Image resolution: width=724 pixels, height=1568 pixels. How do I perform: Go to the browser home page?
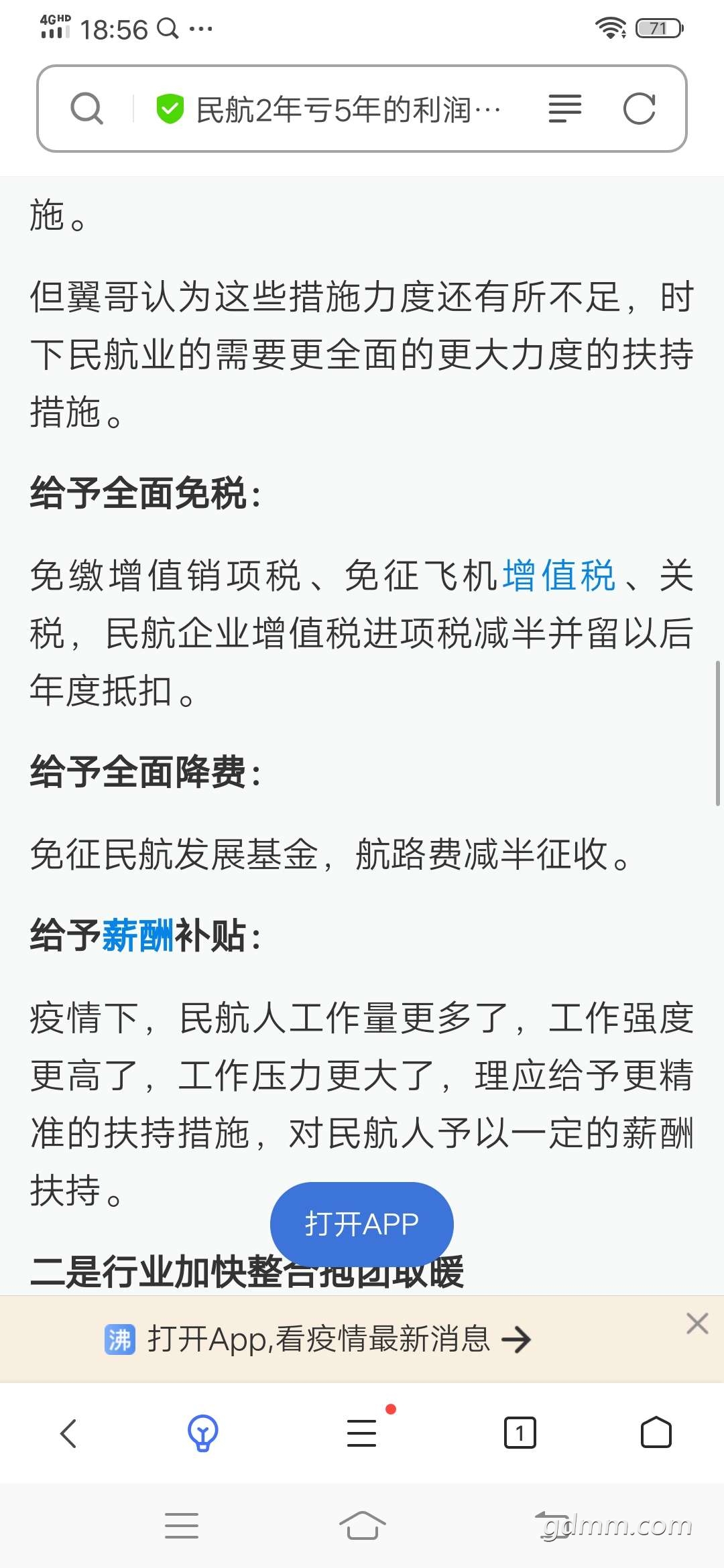click(x=656, y=1433)
